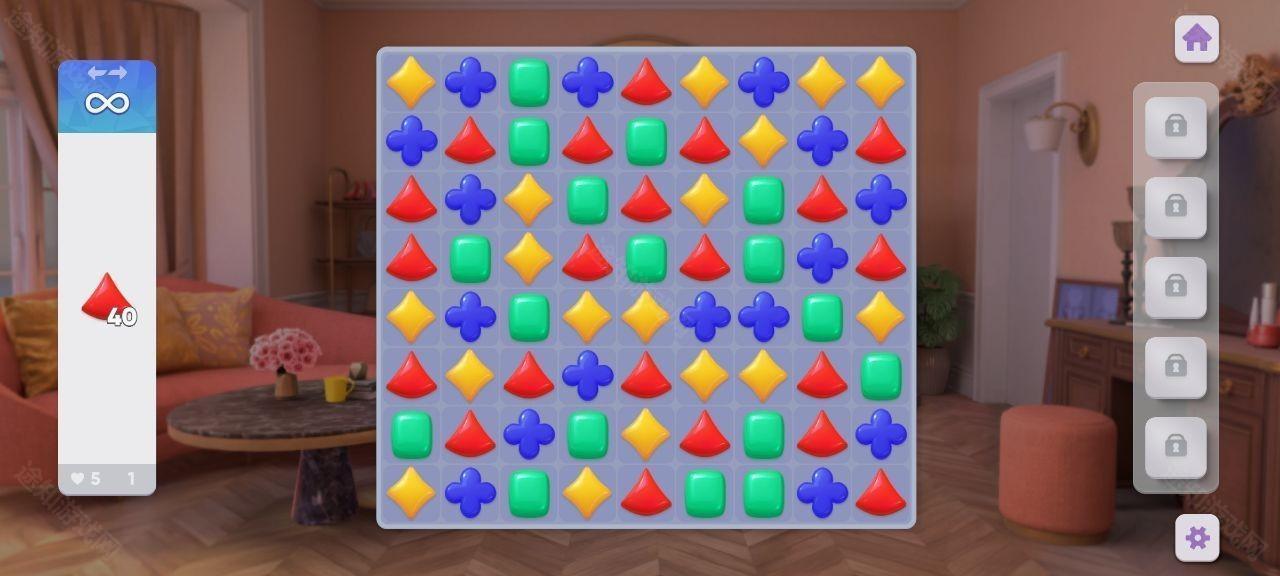The height and width of the screenshot is (576, 1280).
Task: Open the home button
Action: tap(1196, 39)
